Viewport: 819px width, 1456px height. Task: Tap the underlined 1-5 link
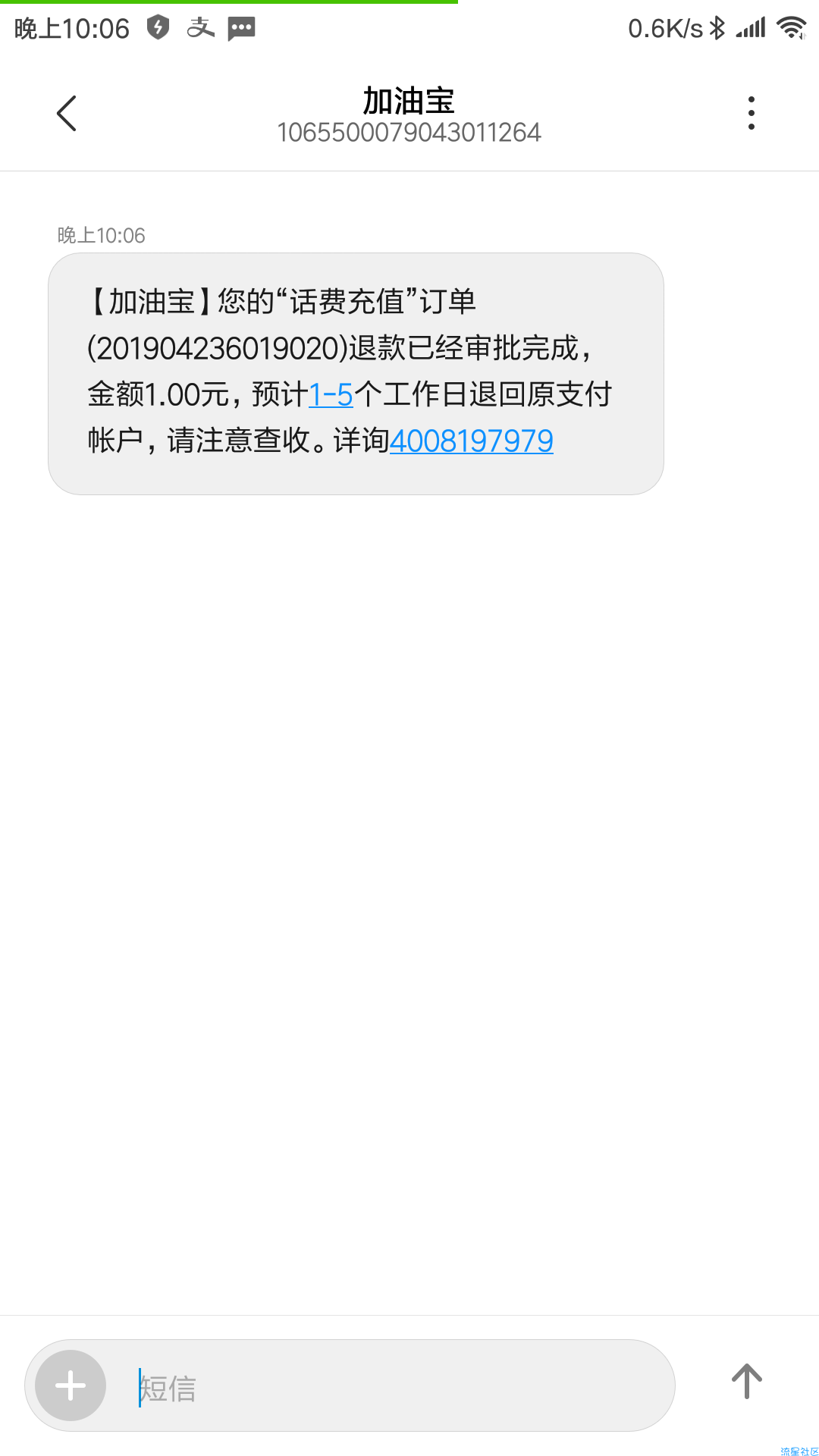click(x=331, y=395)
